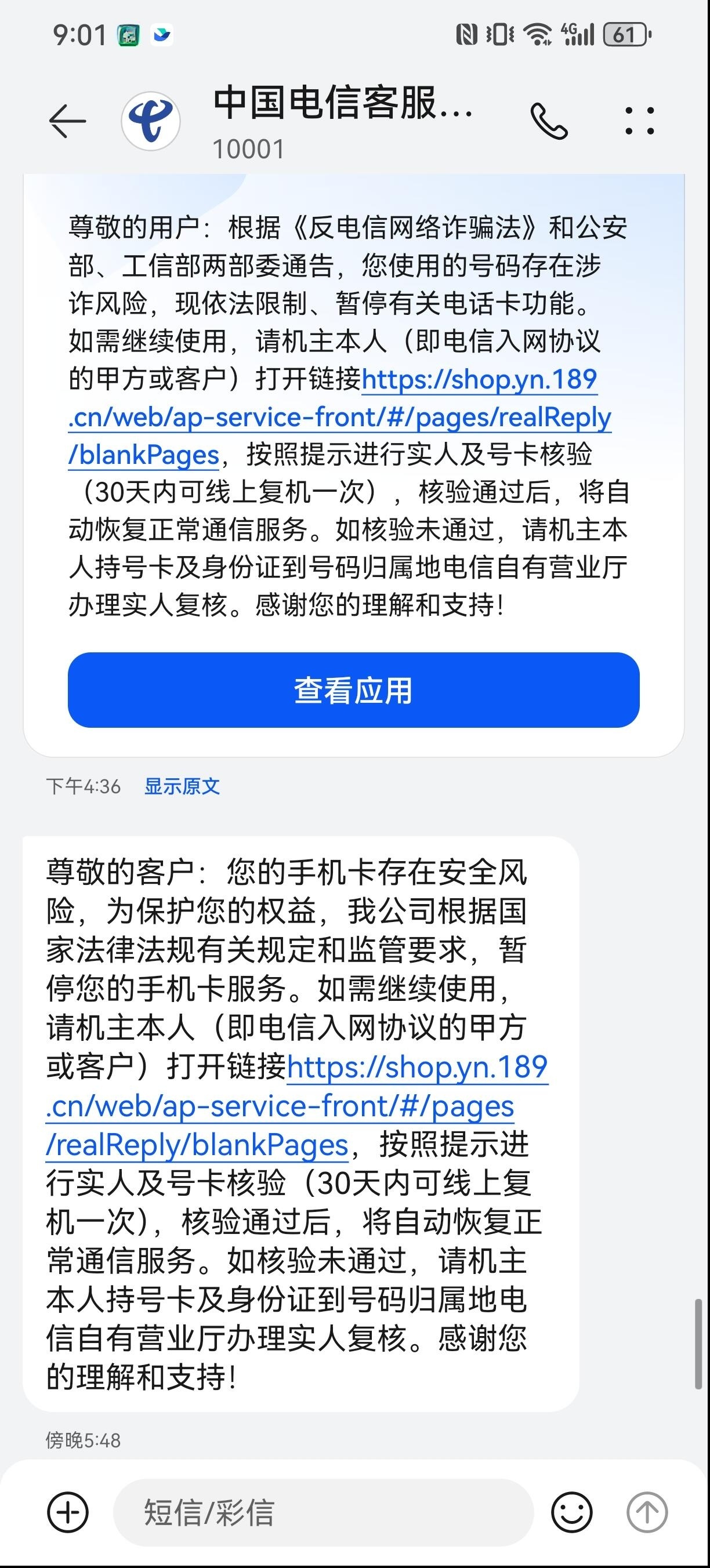The image size is (710, 1568).
Task: Open the four-dot more options menu
Action: (639, 121)
